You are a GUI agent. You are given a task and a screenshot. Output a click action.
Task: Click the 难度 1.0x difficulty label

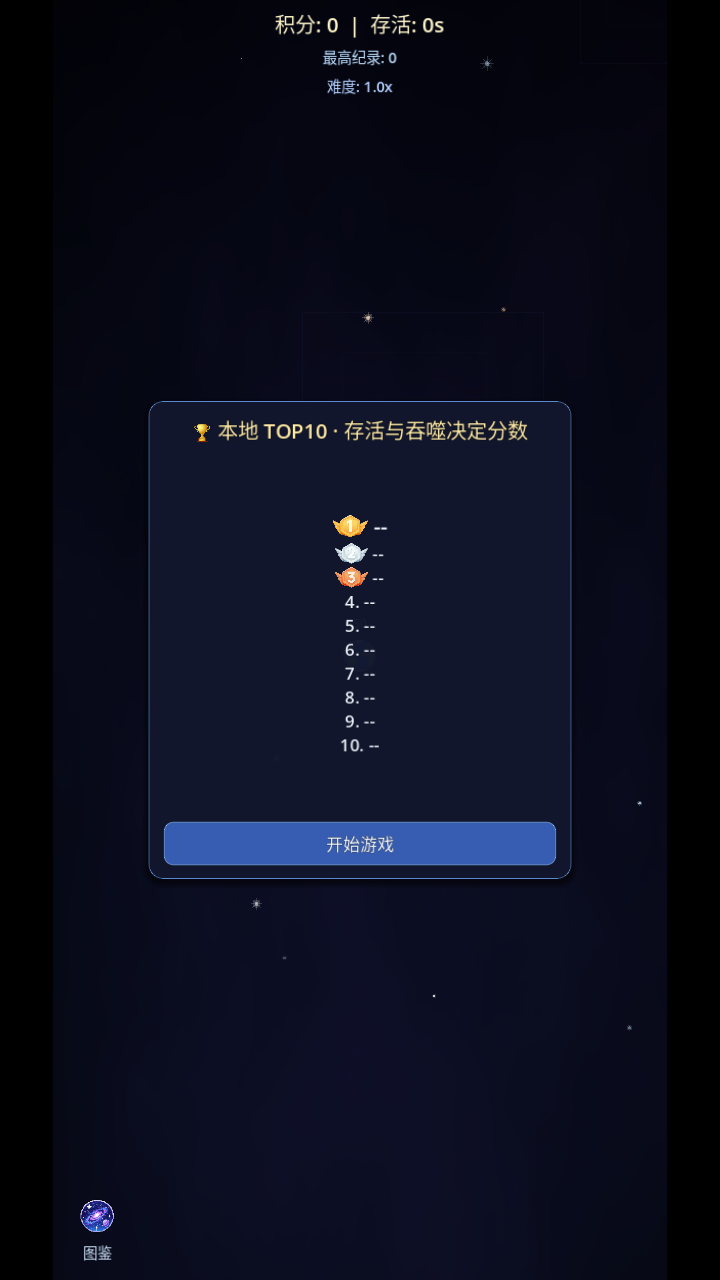(x=360, y=87)
